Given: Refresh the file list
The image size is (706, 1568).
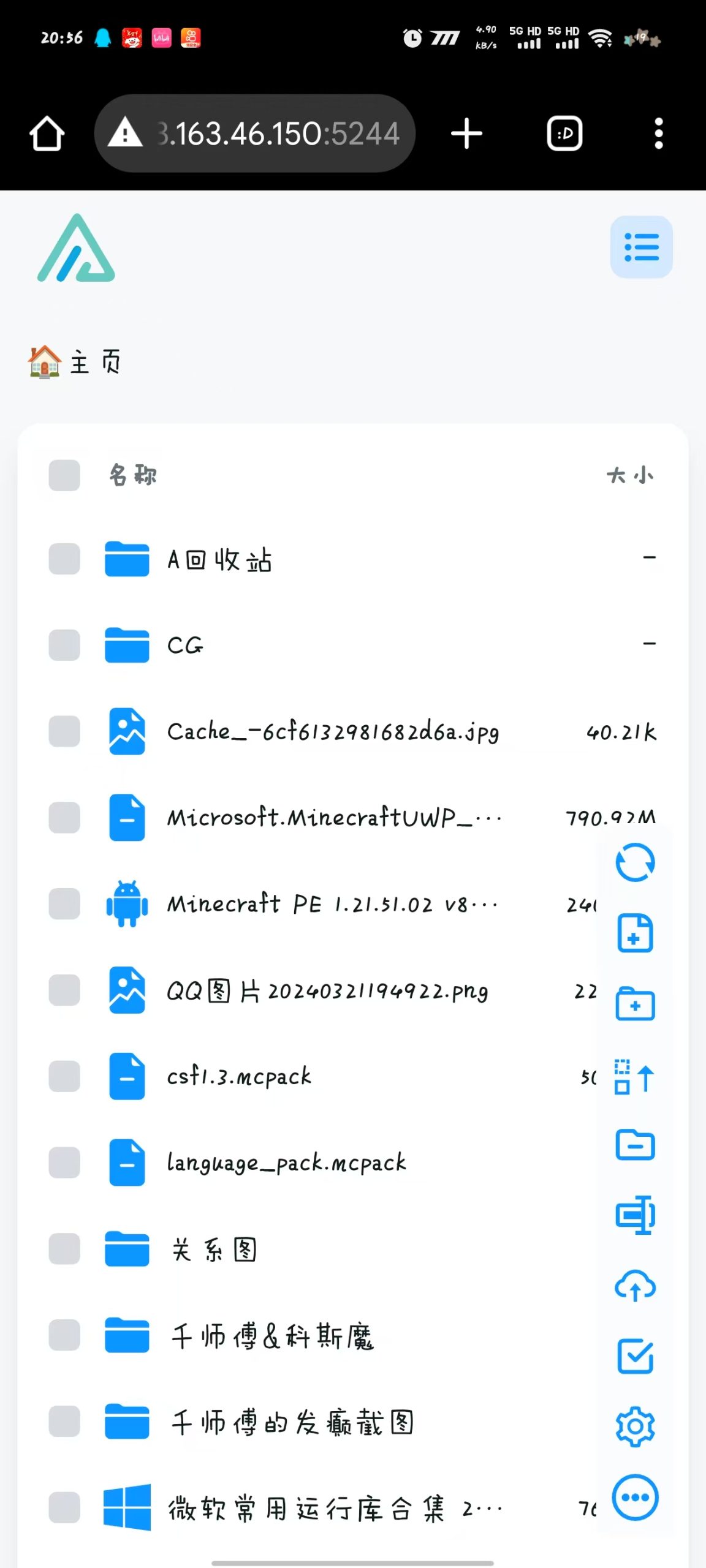Looking at the screenshot, I should 635,862.
